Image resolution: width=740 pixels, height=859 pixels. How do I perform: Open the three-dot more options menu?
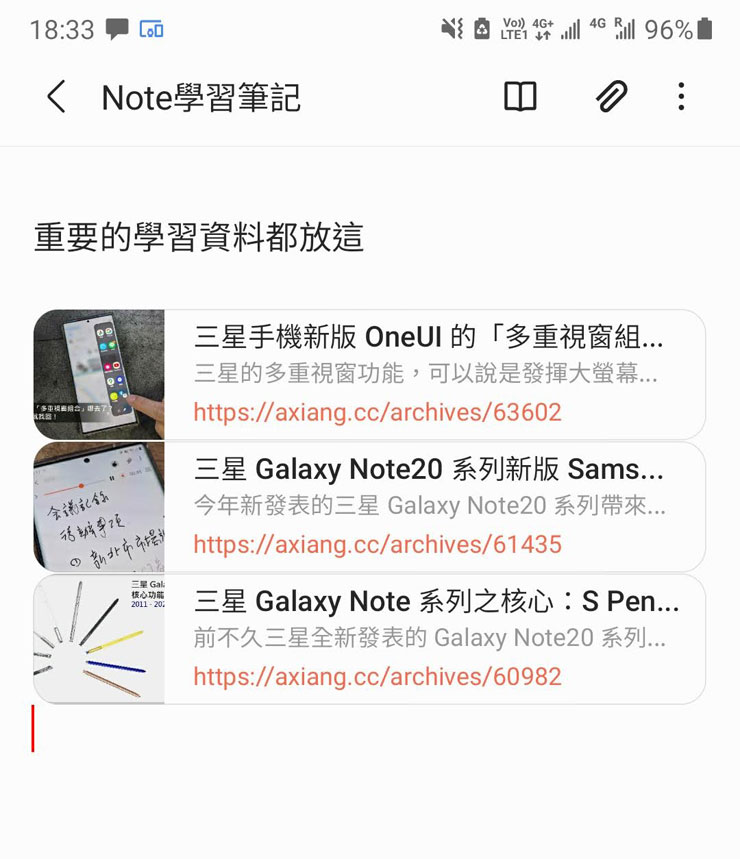[681, 97]
